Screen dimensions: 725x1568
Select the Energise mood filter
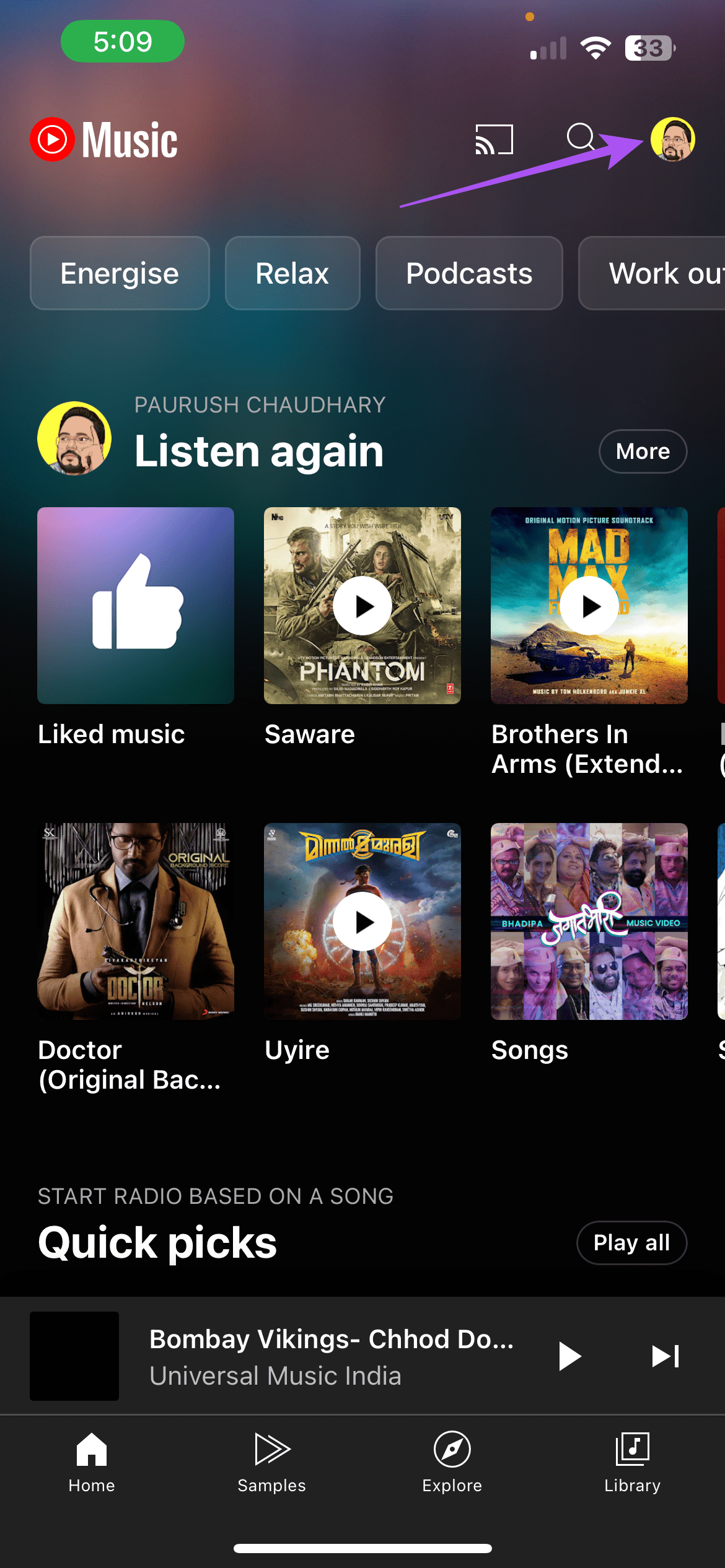[119, 273]
